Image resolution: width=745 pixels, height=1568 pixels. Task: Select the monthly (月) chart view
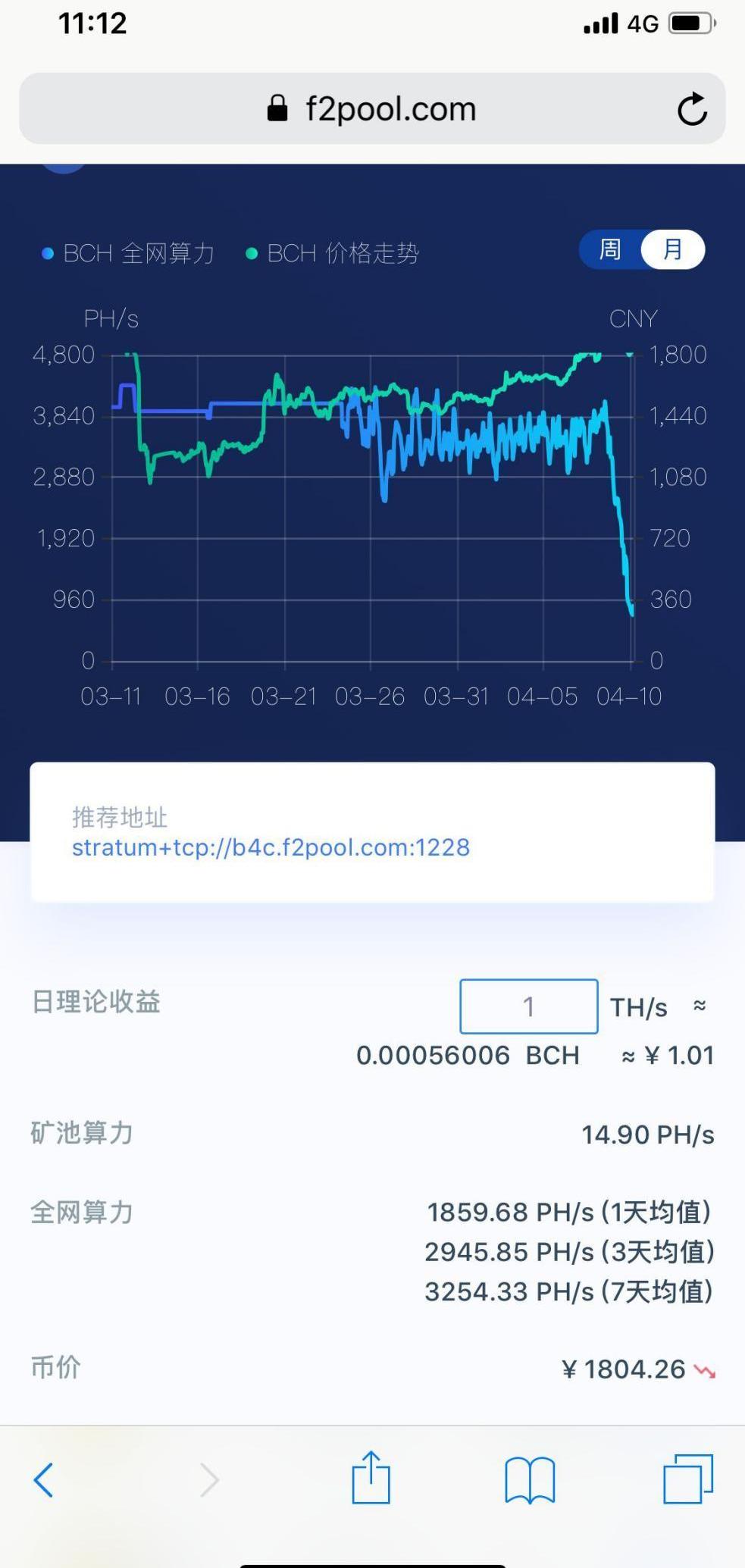pyautogui.click(x=672, y=249)
